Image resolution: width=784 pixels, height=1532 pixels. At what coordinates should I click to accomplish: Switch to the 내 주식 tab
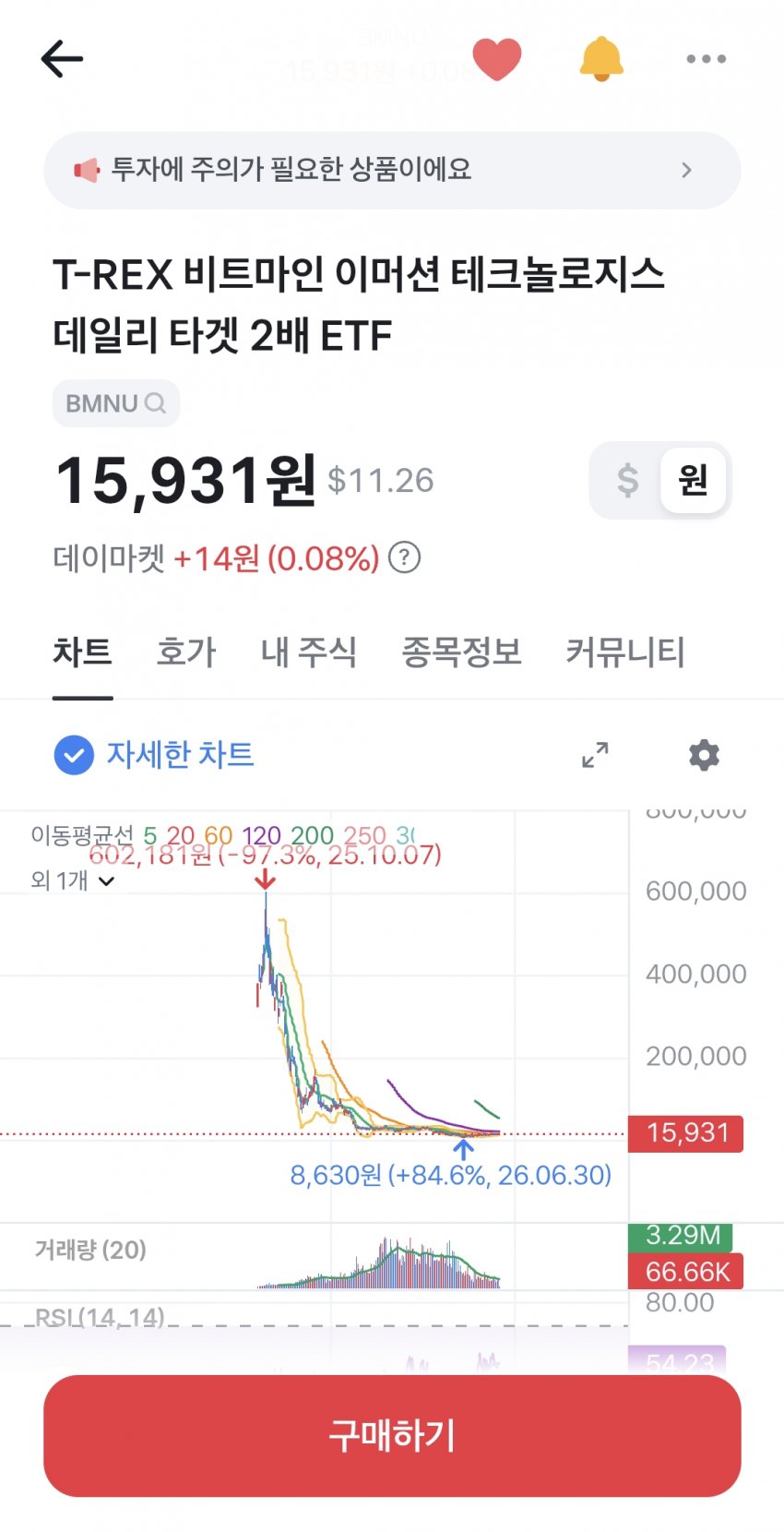click(308, 652)
